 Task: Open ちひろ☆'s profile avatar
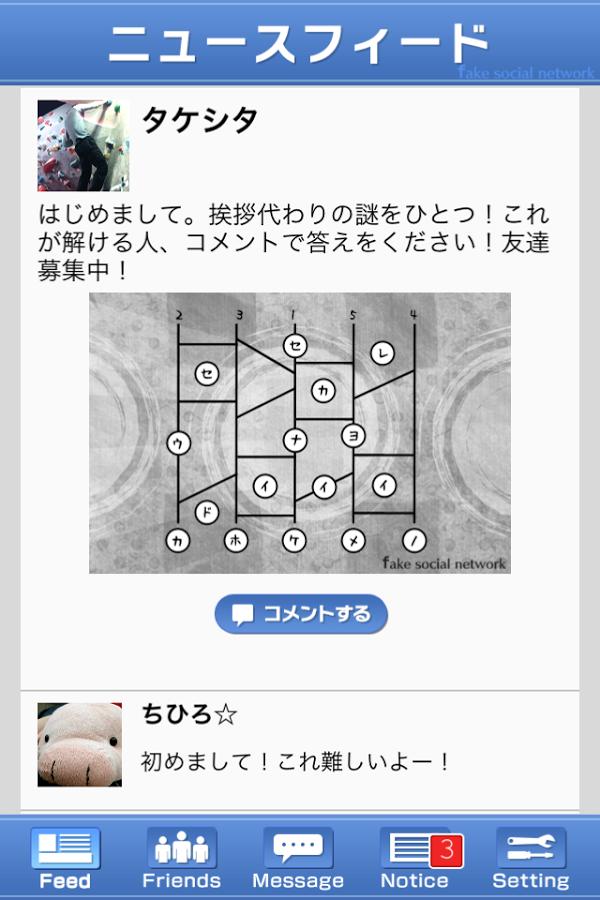tap(80, 744)
